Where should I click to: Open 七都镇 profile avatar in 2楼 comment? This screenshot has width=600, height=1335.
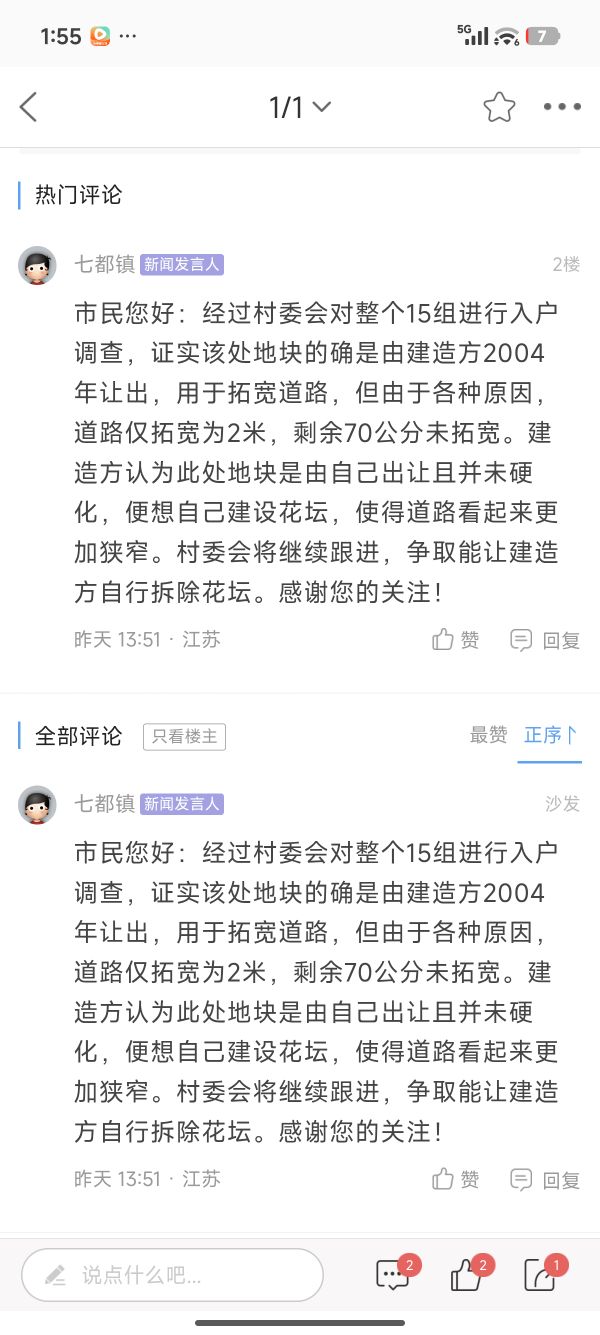tap(38, 265)
